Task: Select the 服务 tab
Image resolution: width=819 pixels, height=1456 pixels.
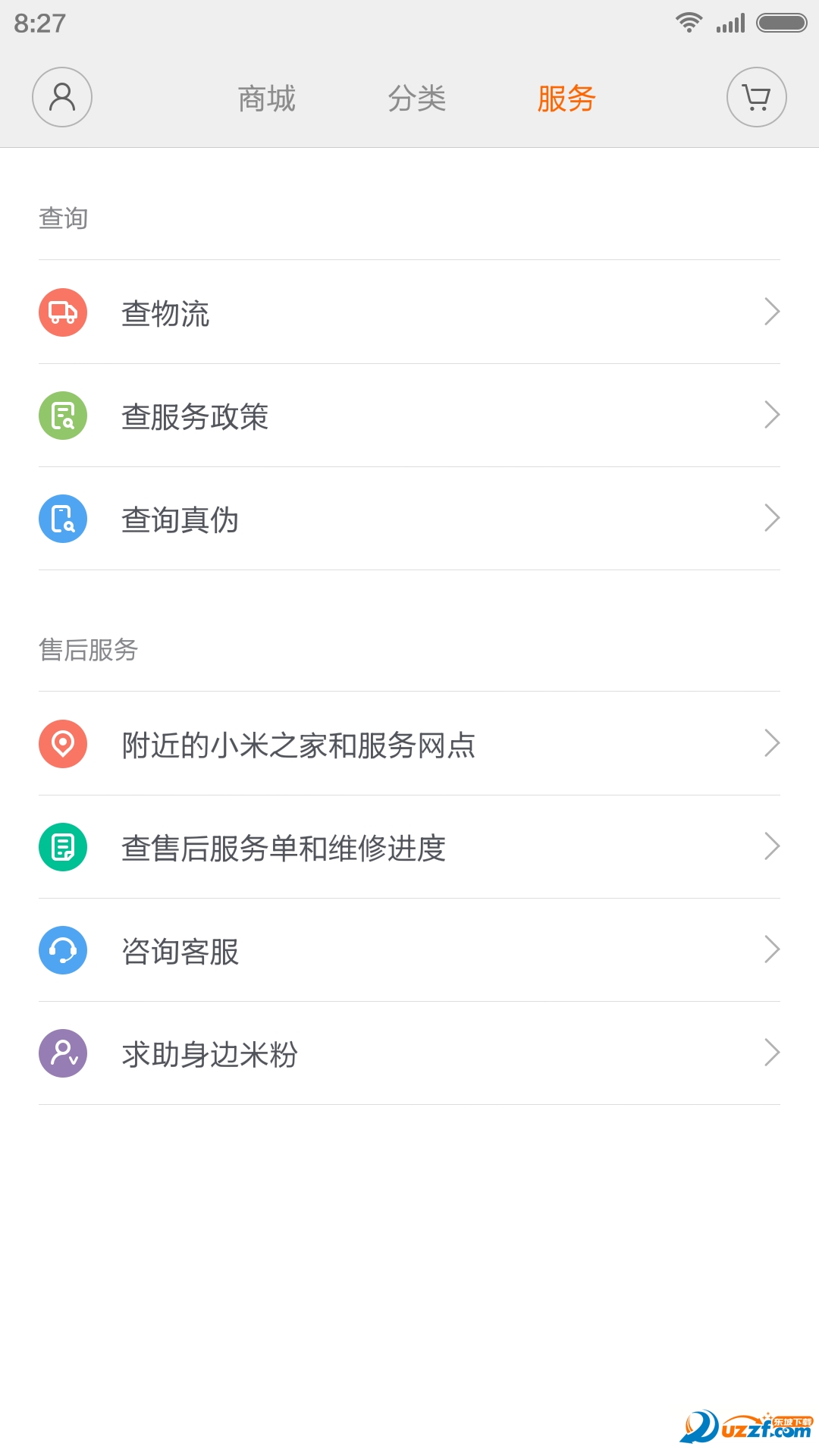Action: 566,99
